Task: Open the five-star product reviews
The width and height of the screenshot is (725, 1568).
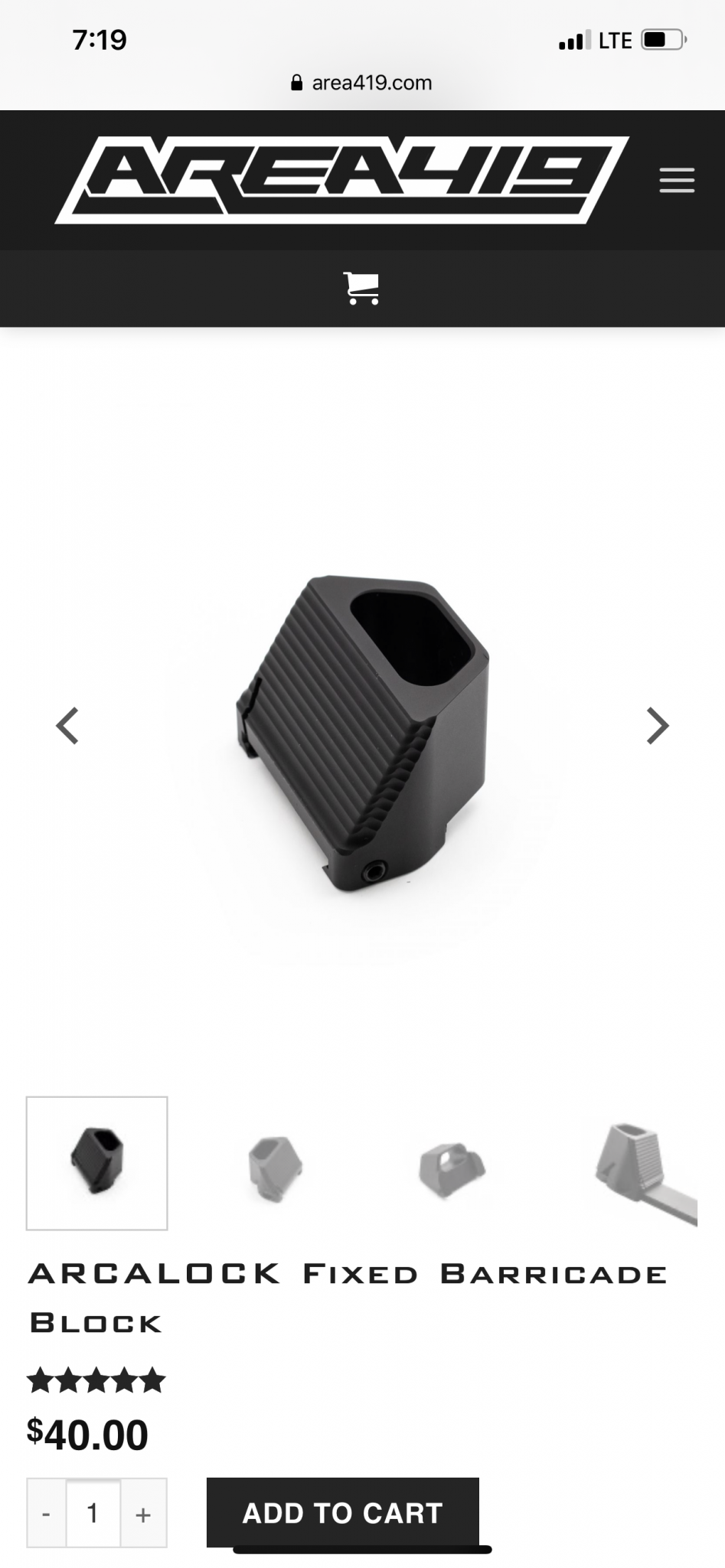Action: 96,1380
